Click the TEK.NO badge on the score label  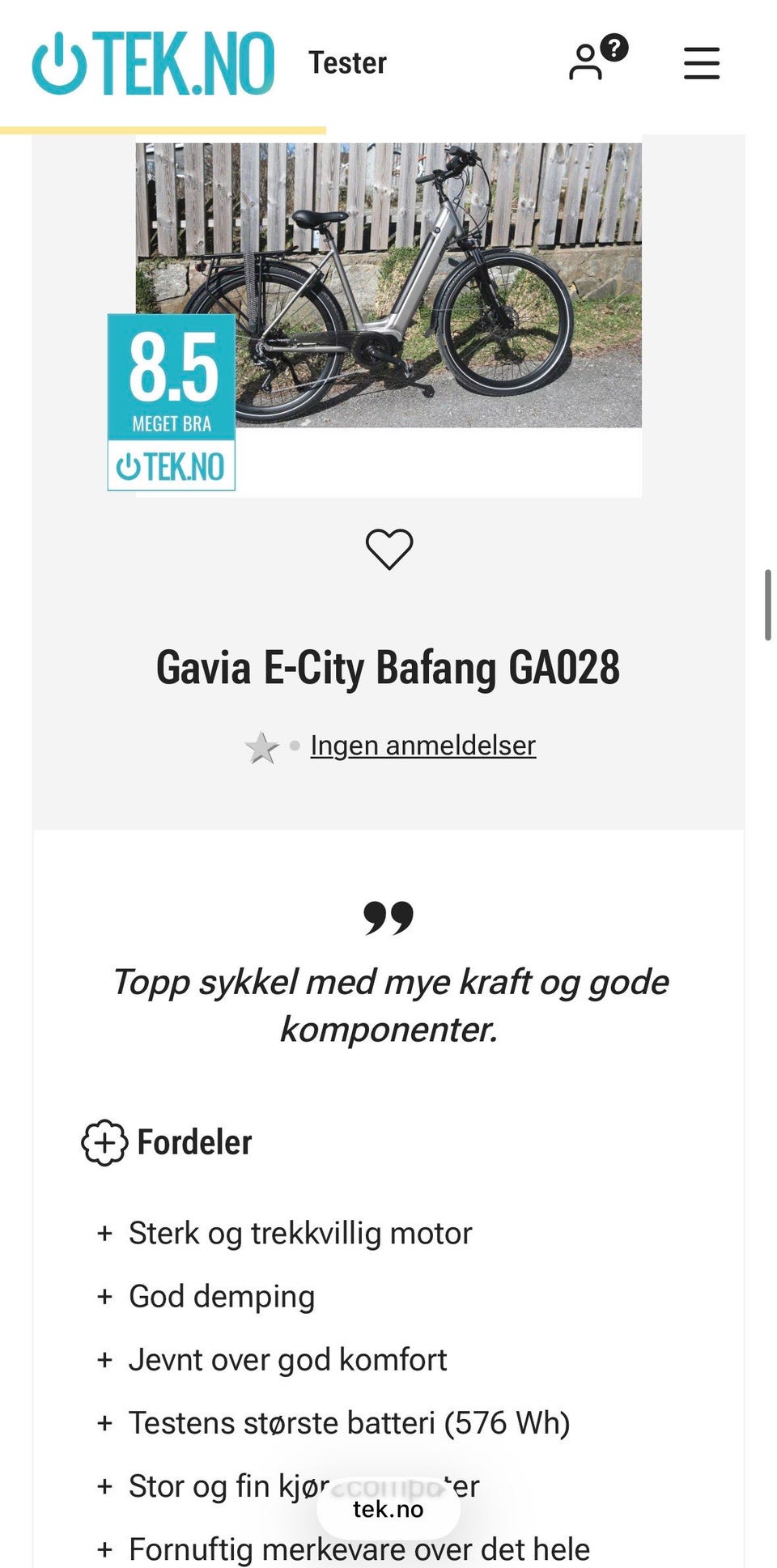(x=171, y=466)
